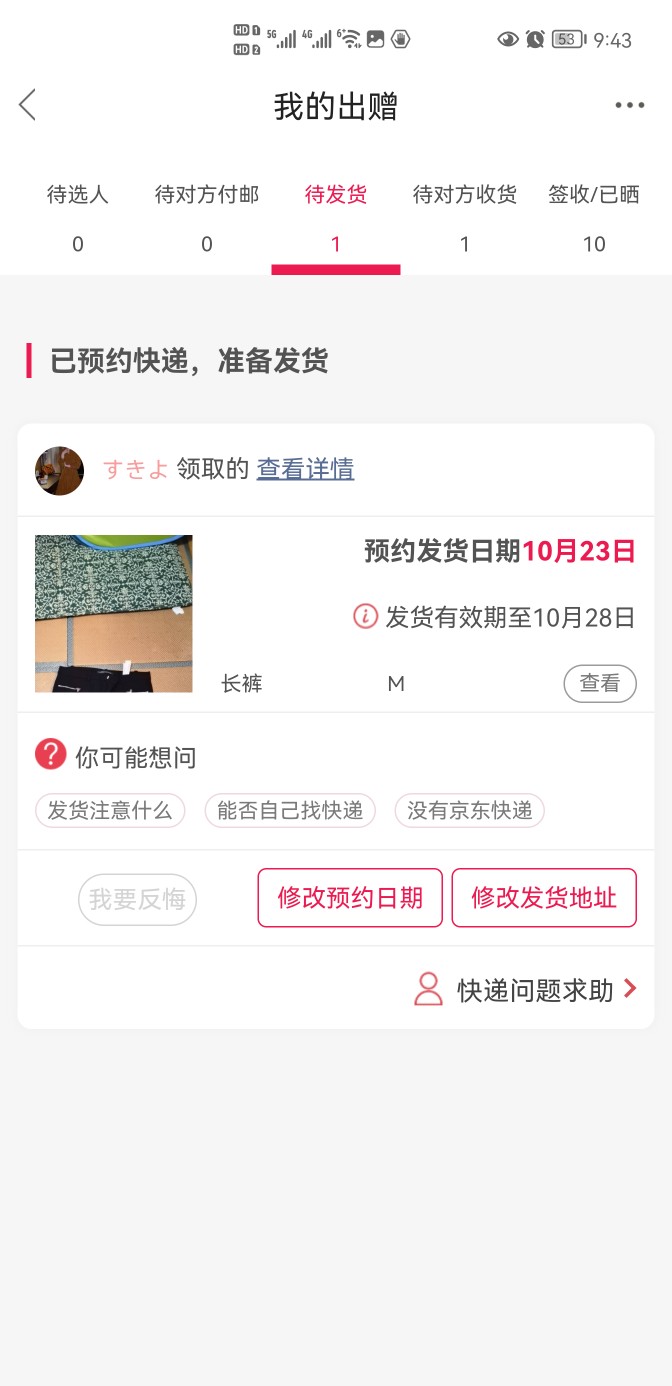Select the 能否自己找快递 question chip
Image resolution: width=672 pixels, height=1386 pixels.
(x=290, y=810)
